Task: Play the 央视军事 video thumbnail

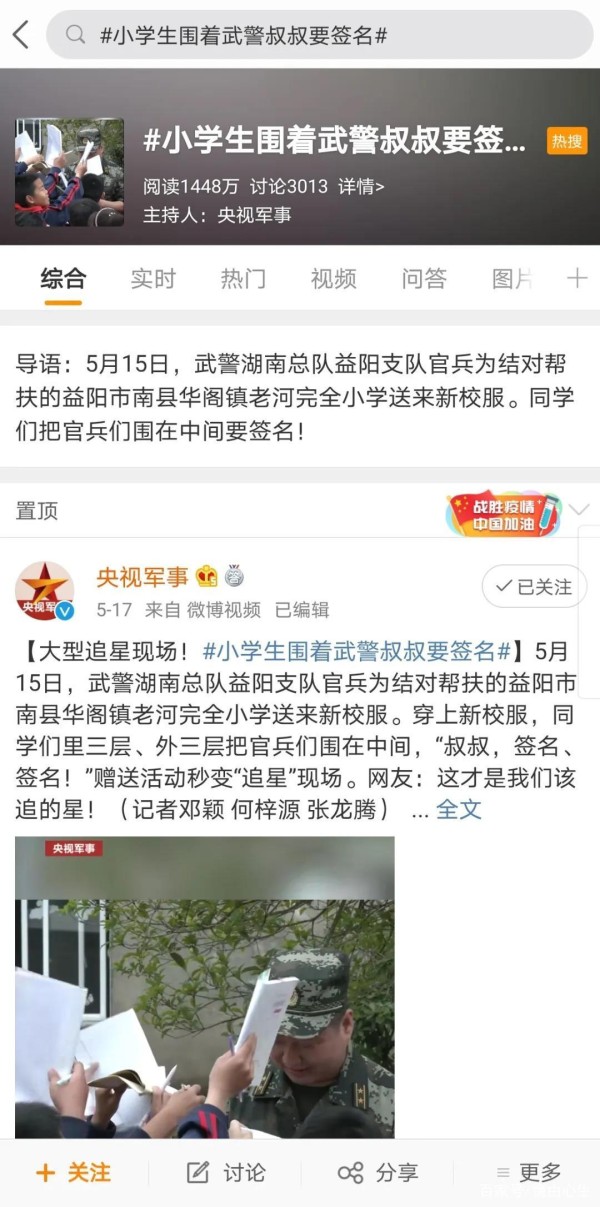Action: click(204, 987)
